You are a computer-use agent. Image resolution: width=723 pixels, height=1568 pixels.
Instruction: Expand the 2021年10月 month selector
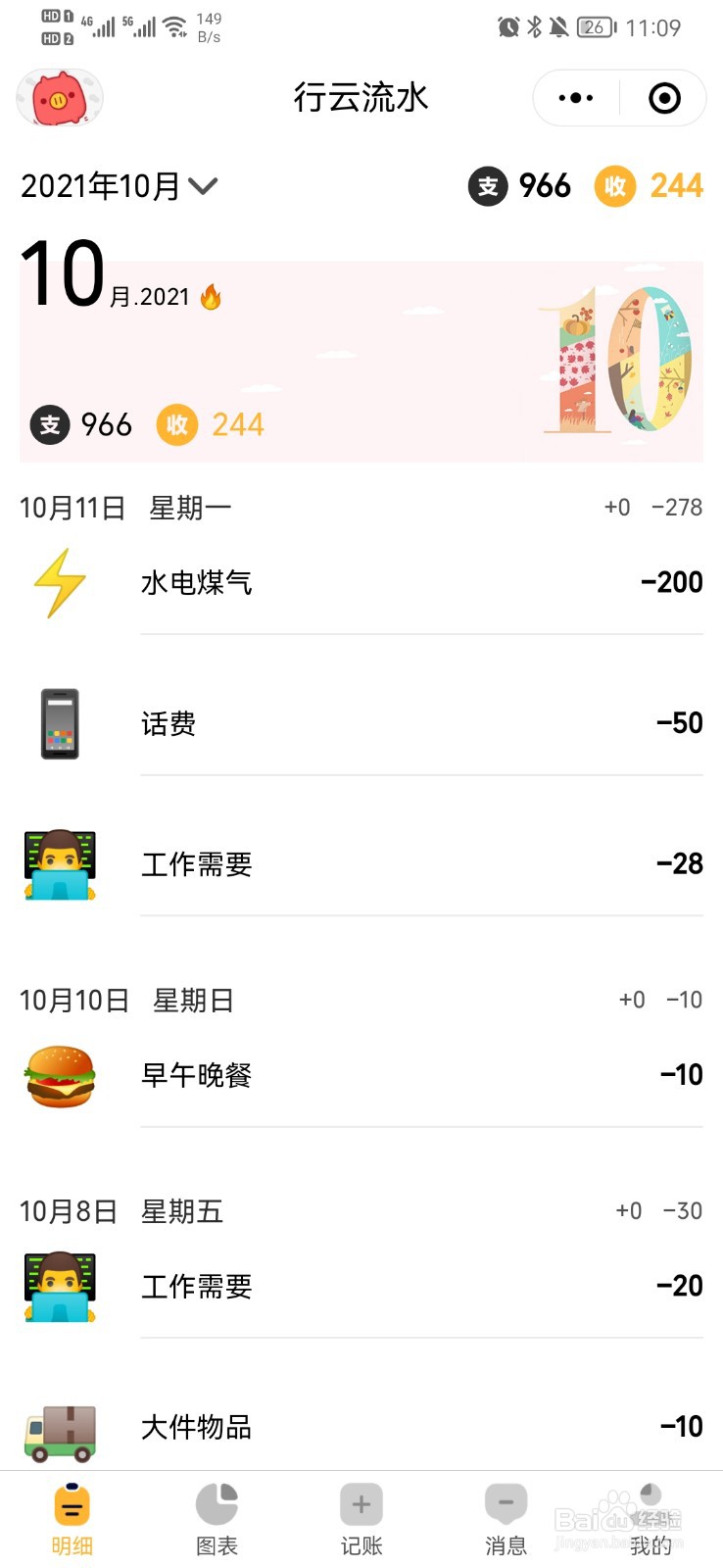pos(120,186)
